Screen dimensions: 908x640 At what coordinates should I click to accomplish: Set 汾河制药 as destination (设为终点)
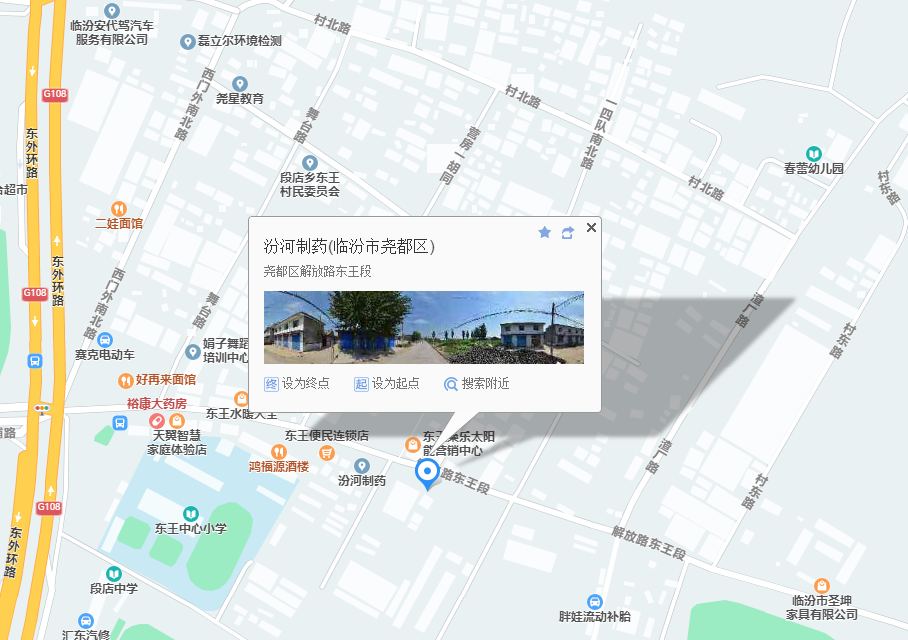[297, 384]
